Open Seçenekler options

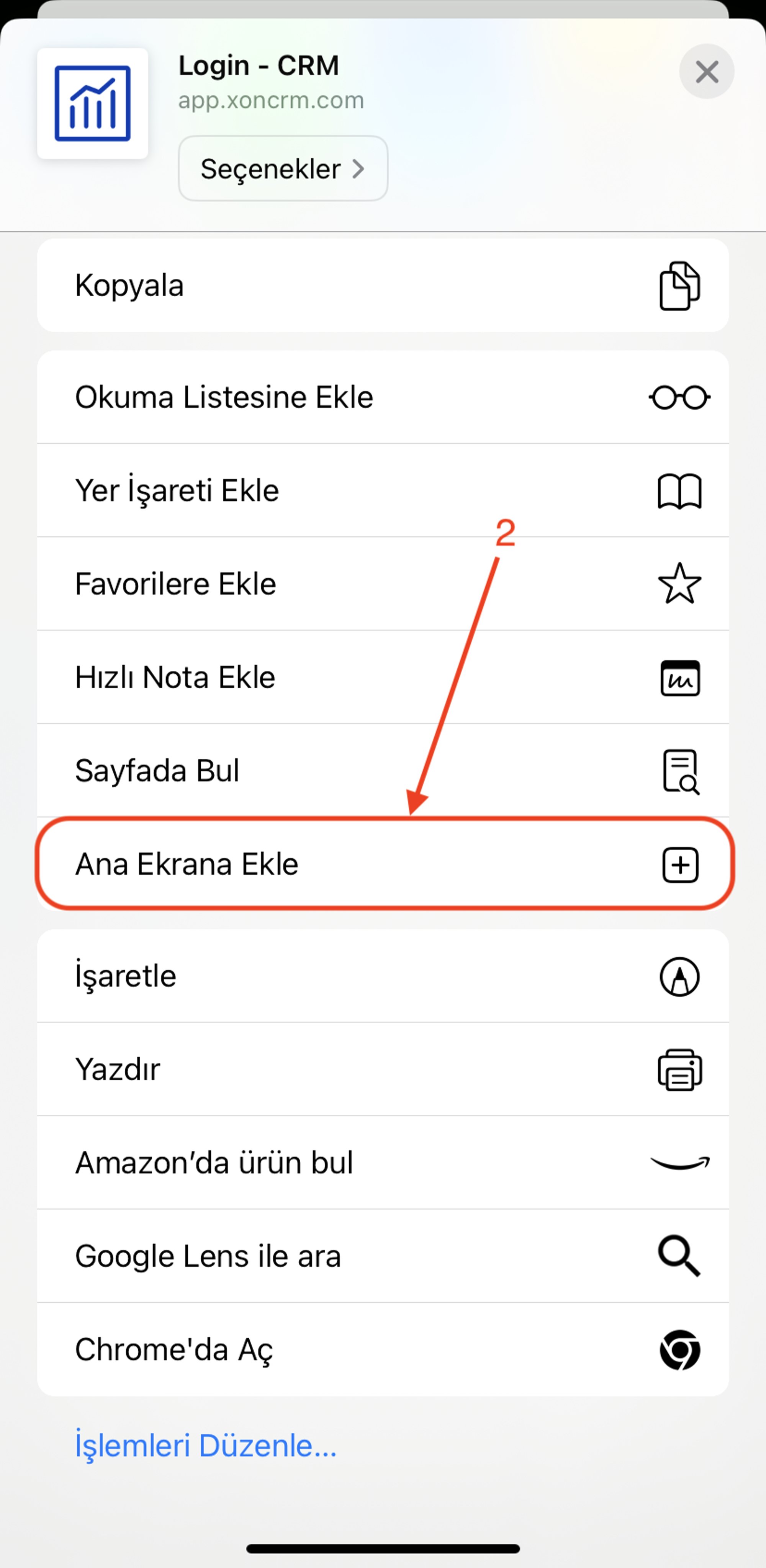pos(283,168)
